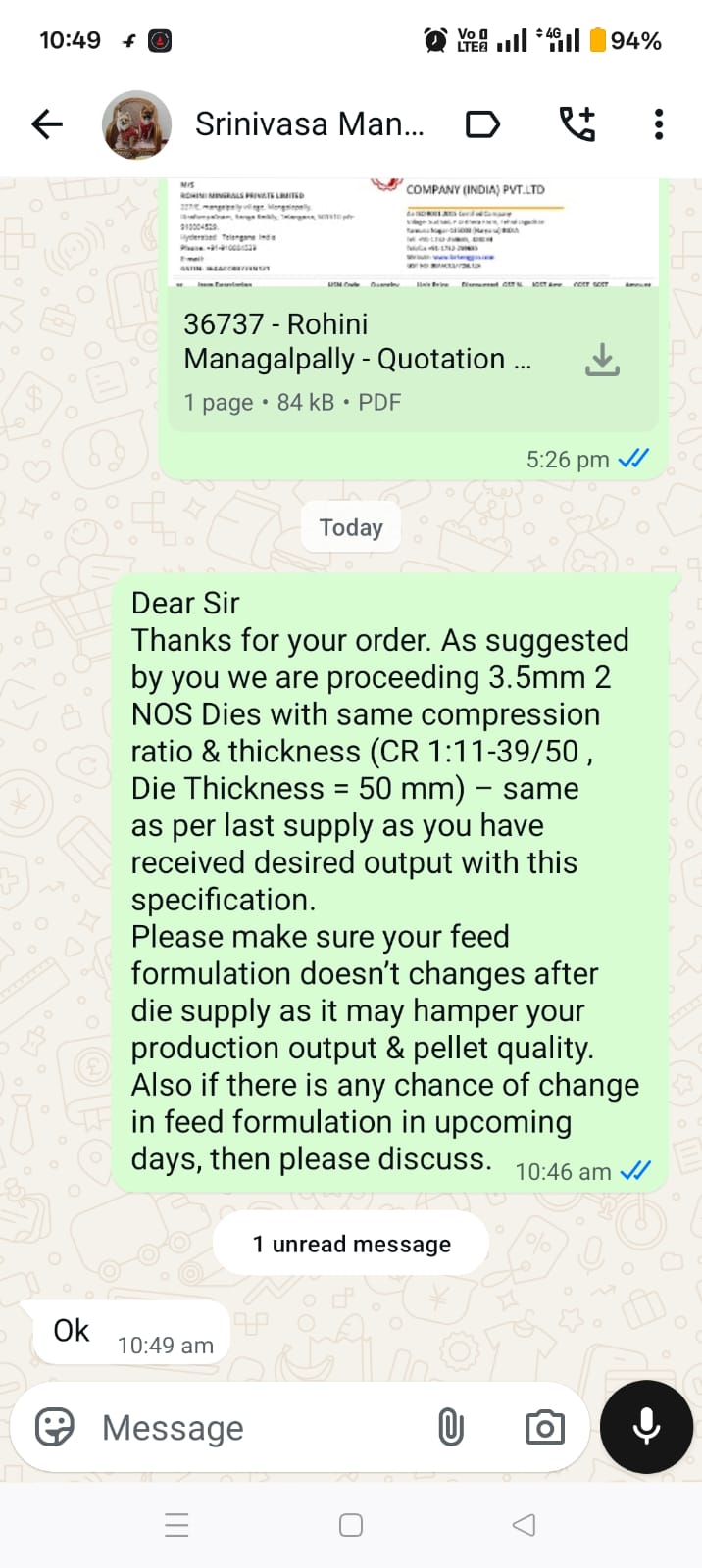The height and width of the screenshot is (1568, 702).
Task: Open the label tag icon
Action: pos(481,124)
